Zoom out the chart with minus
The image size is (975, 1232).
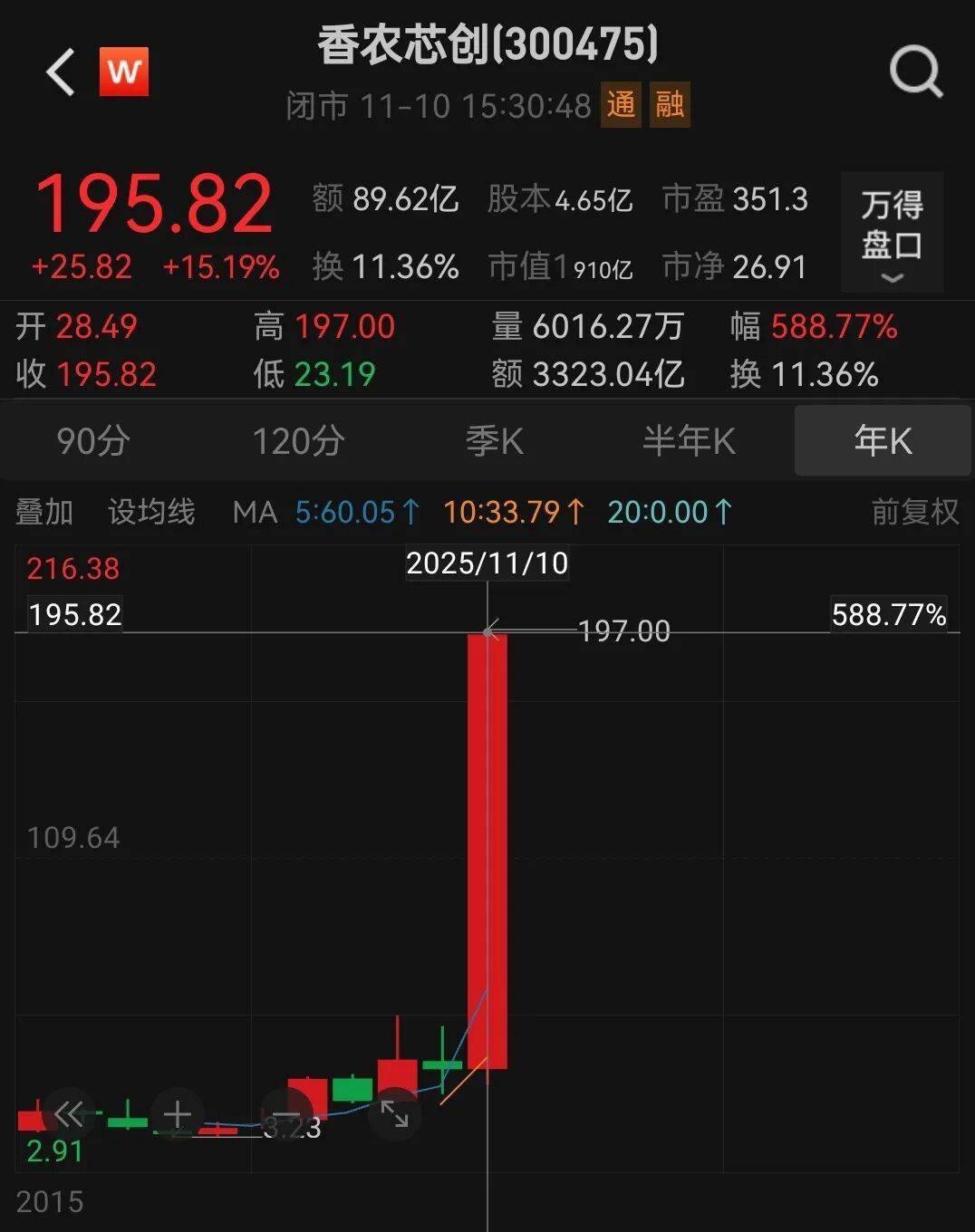(286, 1115)
